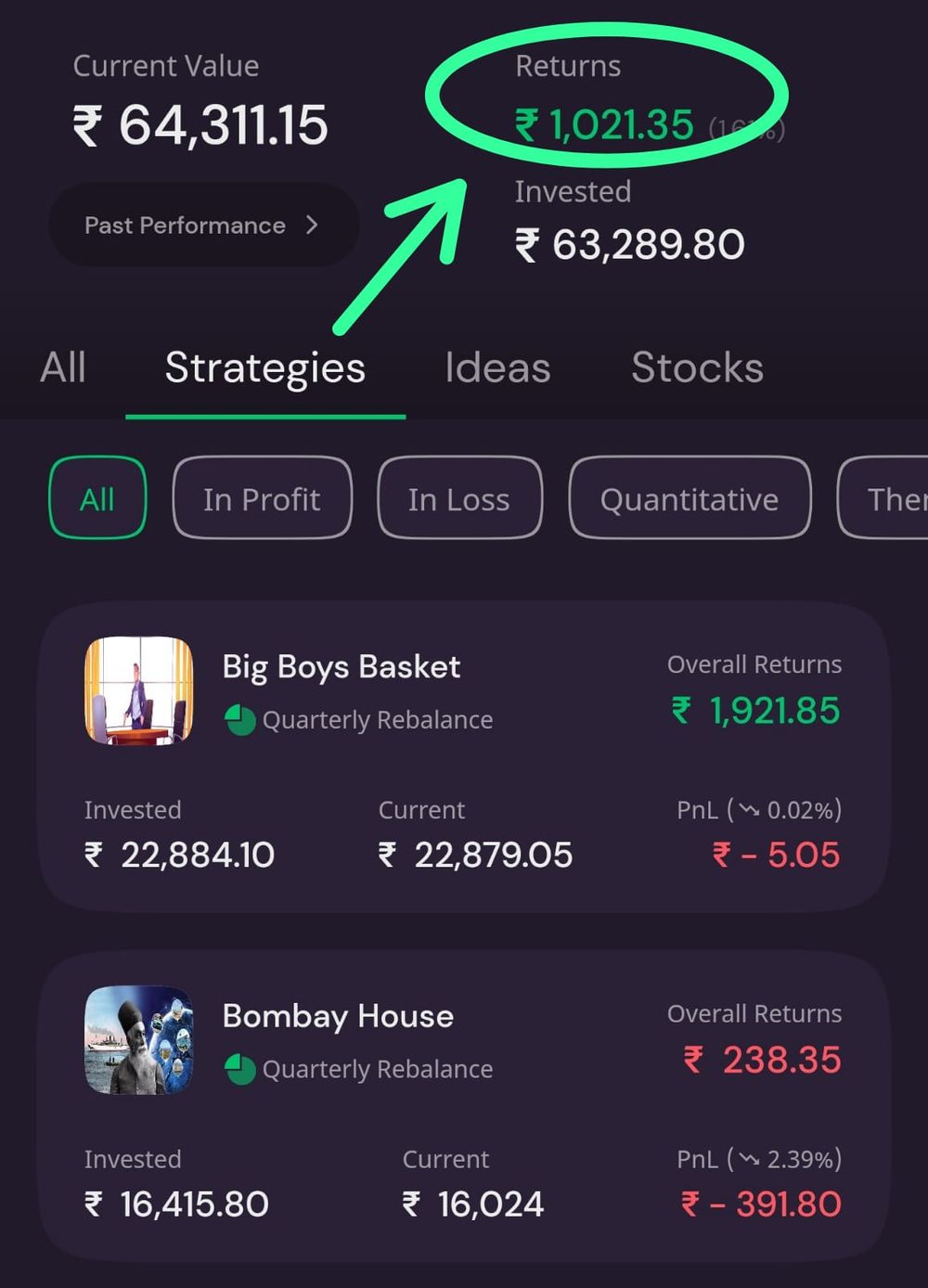Click the PnL trend arrow icon for Big Boys Basket
928x1288 pixels.
[749, 809]
